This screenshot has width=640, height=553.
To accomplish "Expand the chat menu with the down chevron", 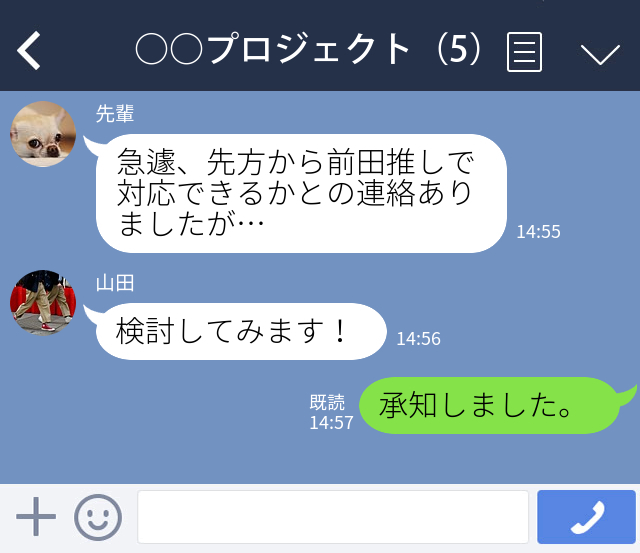I will point(600,53).
